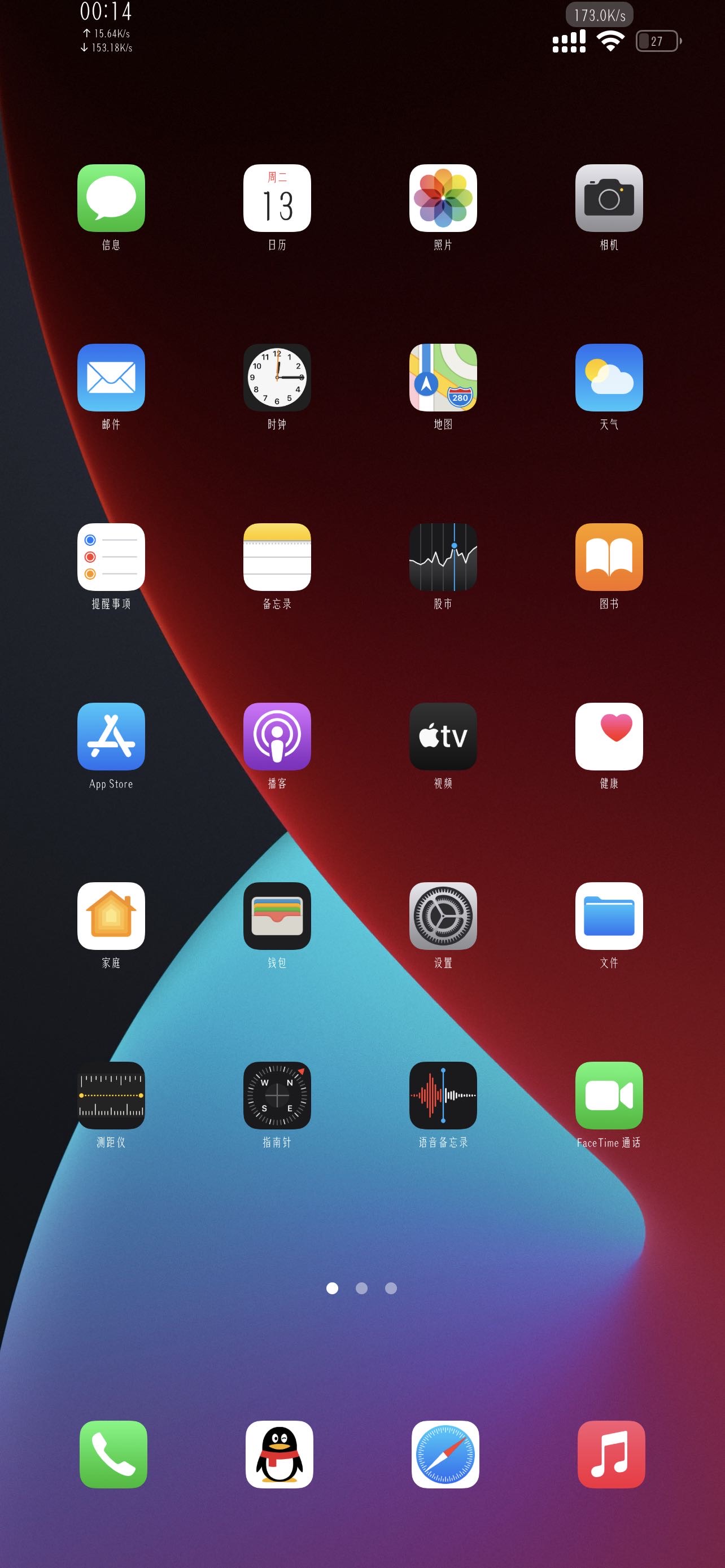Start FaceTime 通话 app
This screenshot has width=725, height=1568.
(609, 1096)
